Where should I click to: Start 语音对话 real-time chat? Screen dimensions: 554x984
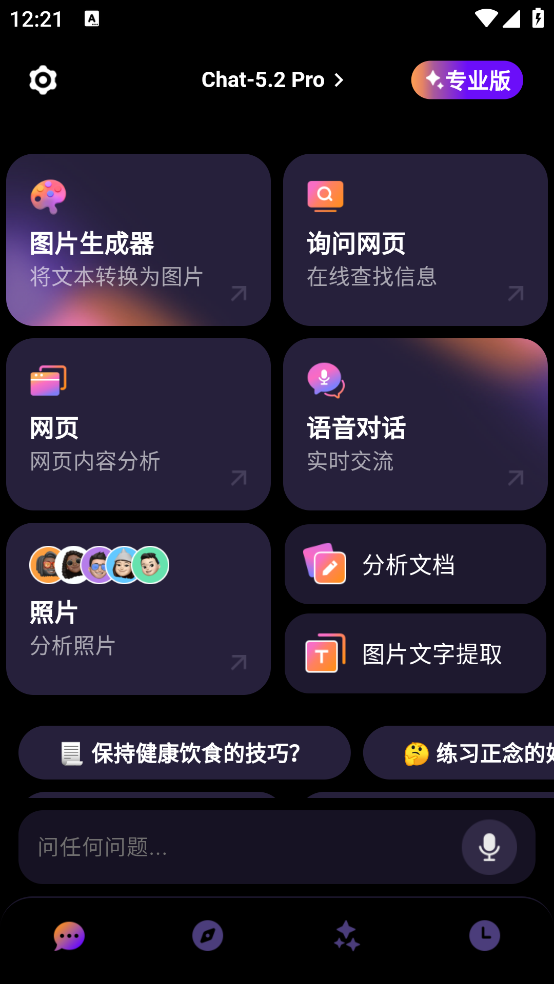[415, 424]
